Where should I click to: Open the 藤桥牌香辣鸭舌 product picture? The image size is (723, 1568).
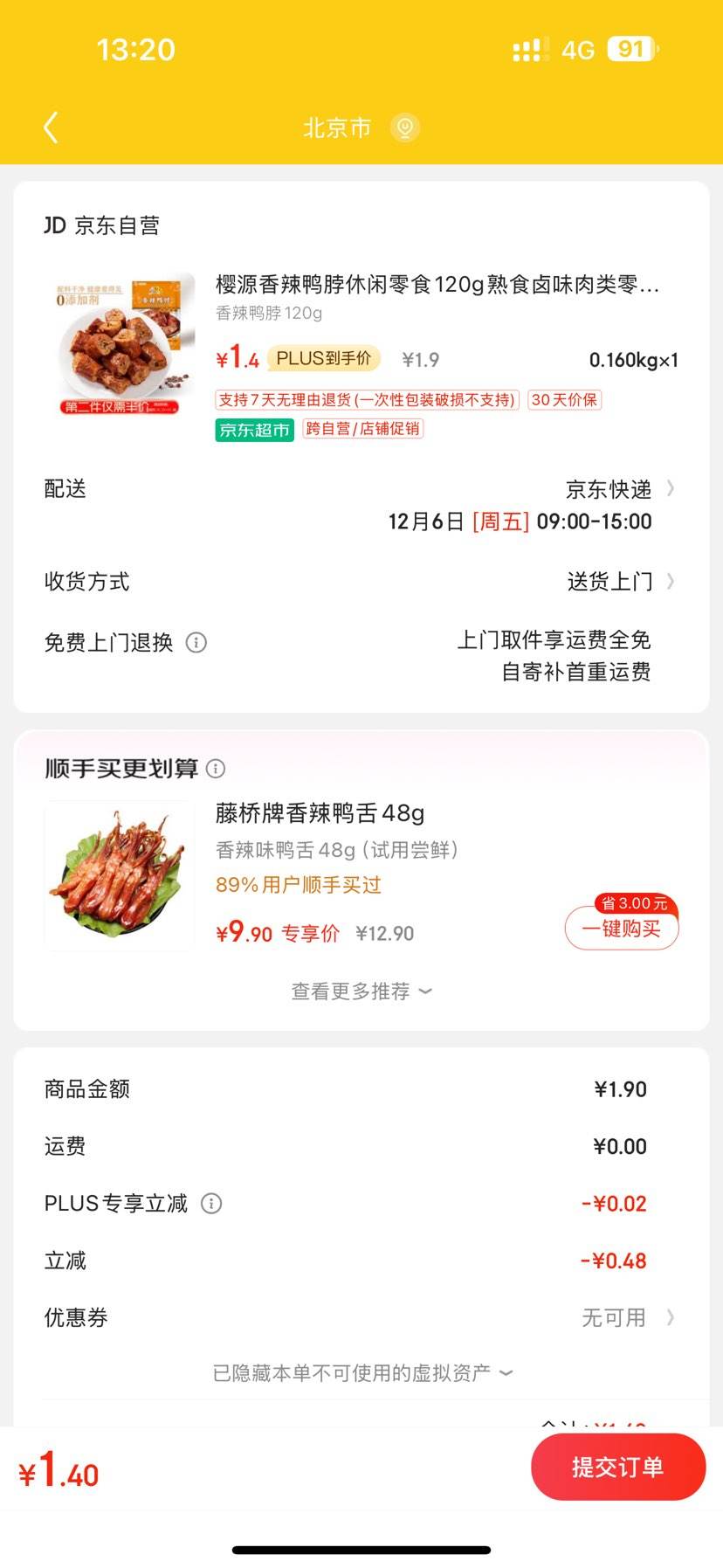tap(120, 875)
